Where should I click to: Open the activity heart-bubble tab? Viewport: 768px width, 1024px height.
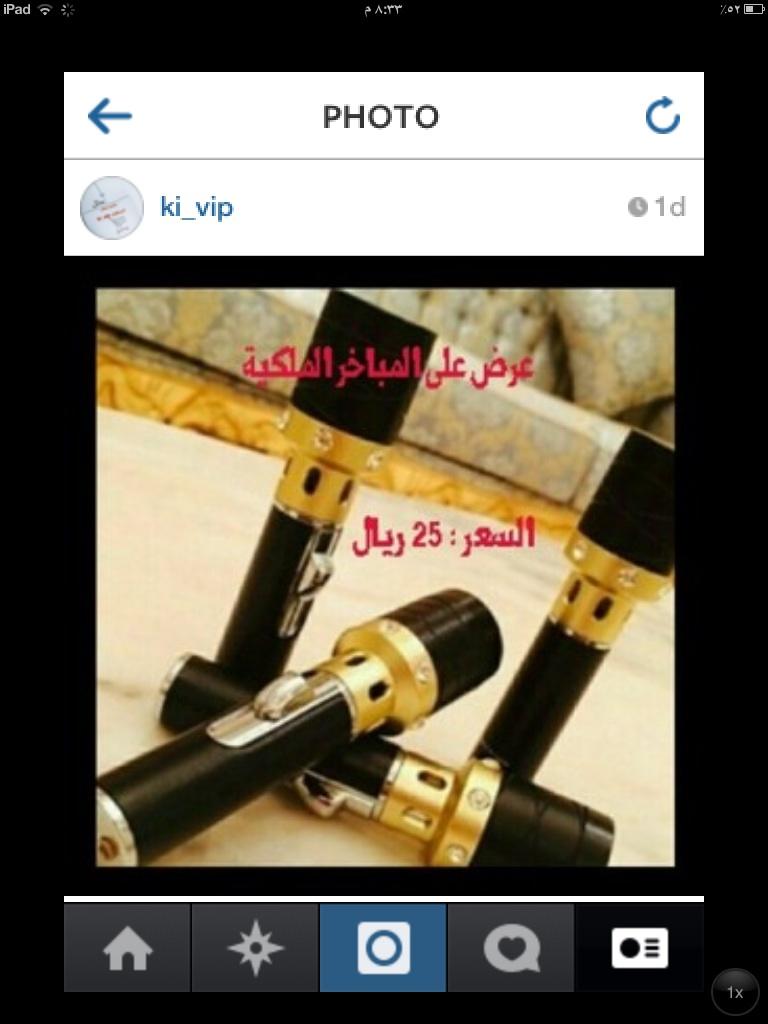(x=511, y=947)
